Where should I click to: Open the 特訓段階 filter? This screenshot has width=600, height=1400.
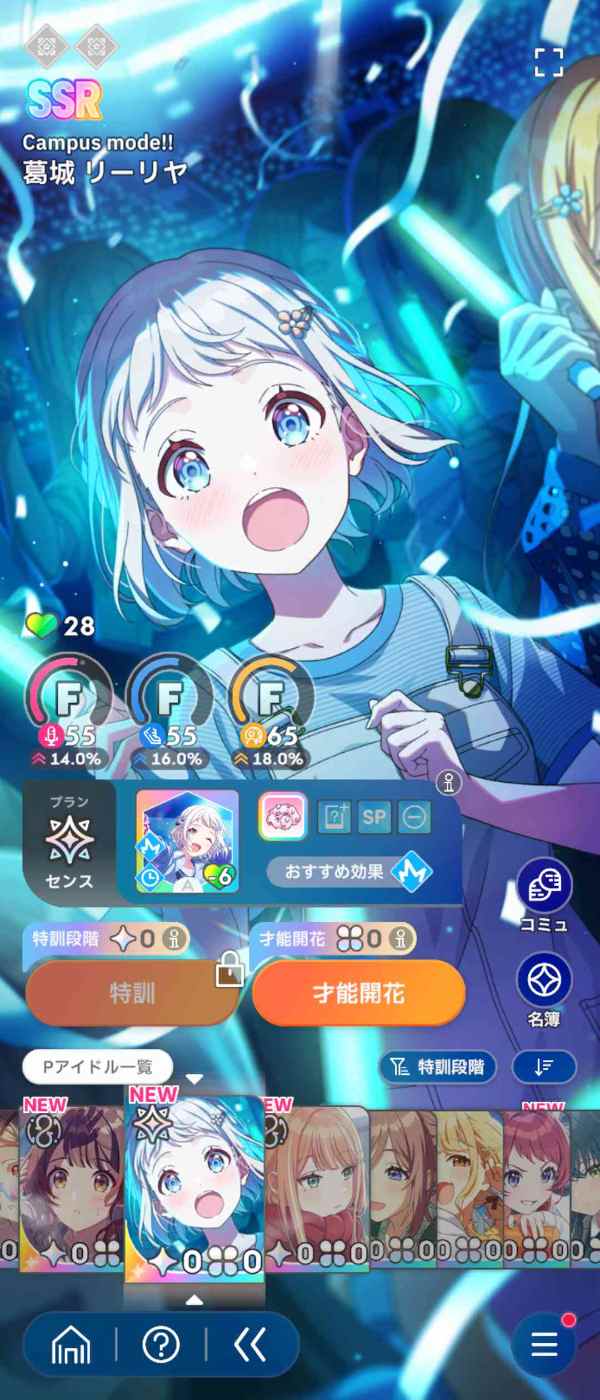[x=438, y=1067]
